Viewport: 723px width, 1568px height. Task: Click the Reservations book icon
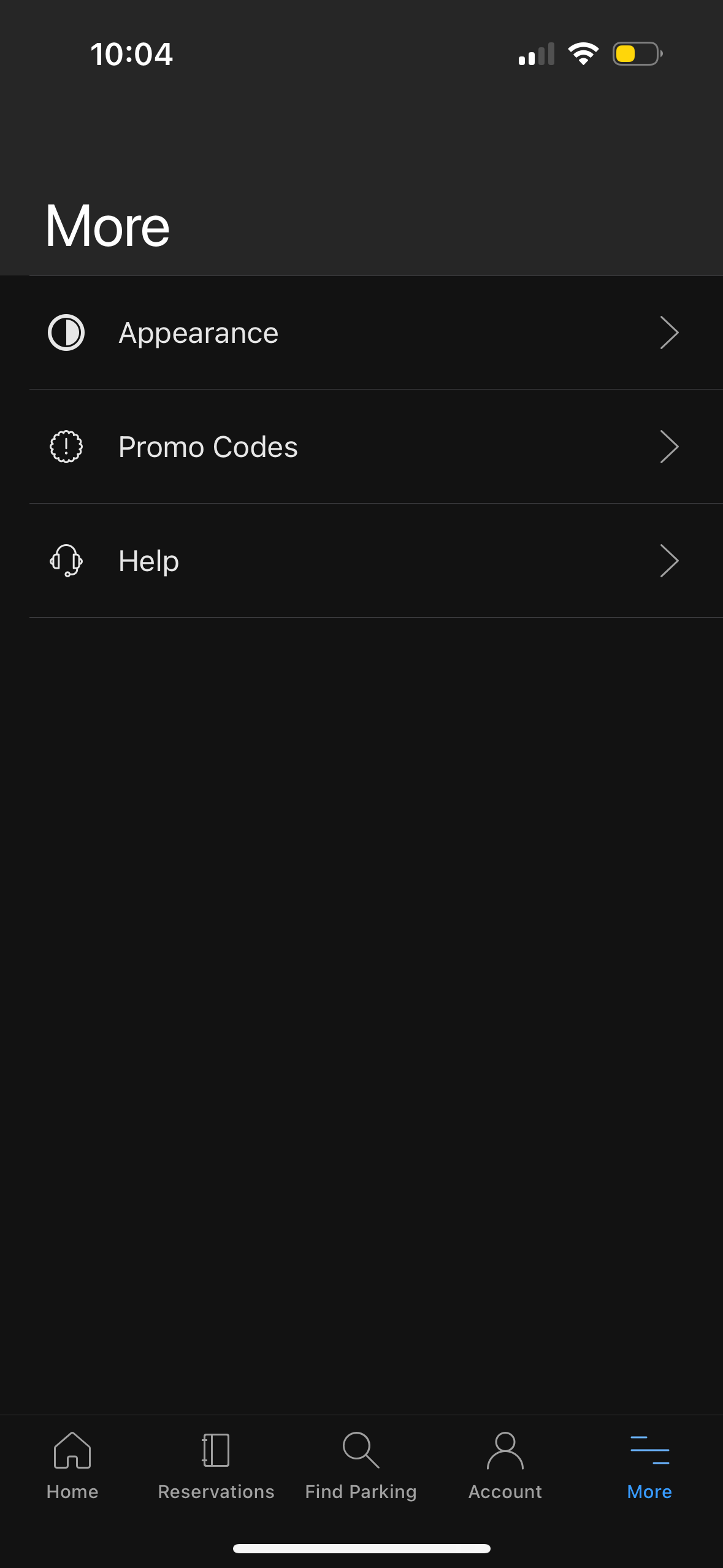216,1451
